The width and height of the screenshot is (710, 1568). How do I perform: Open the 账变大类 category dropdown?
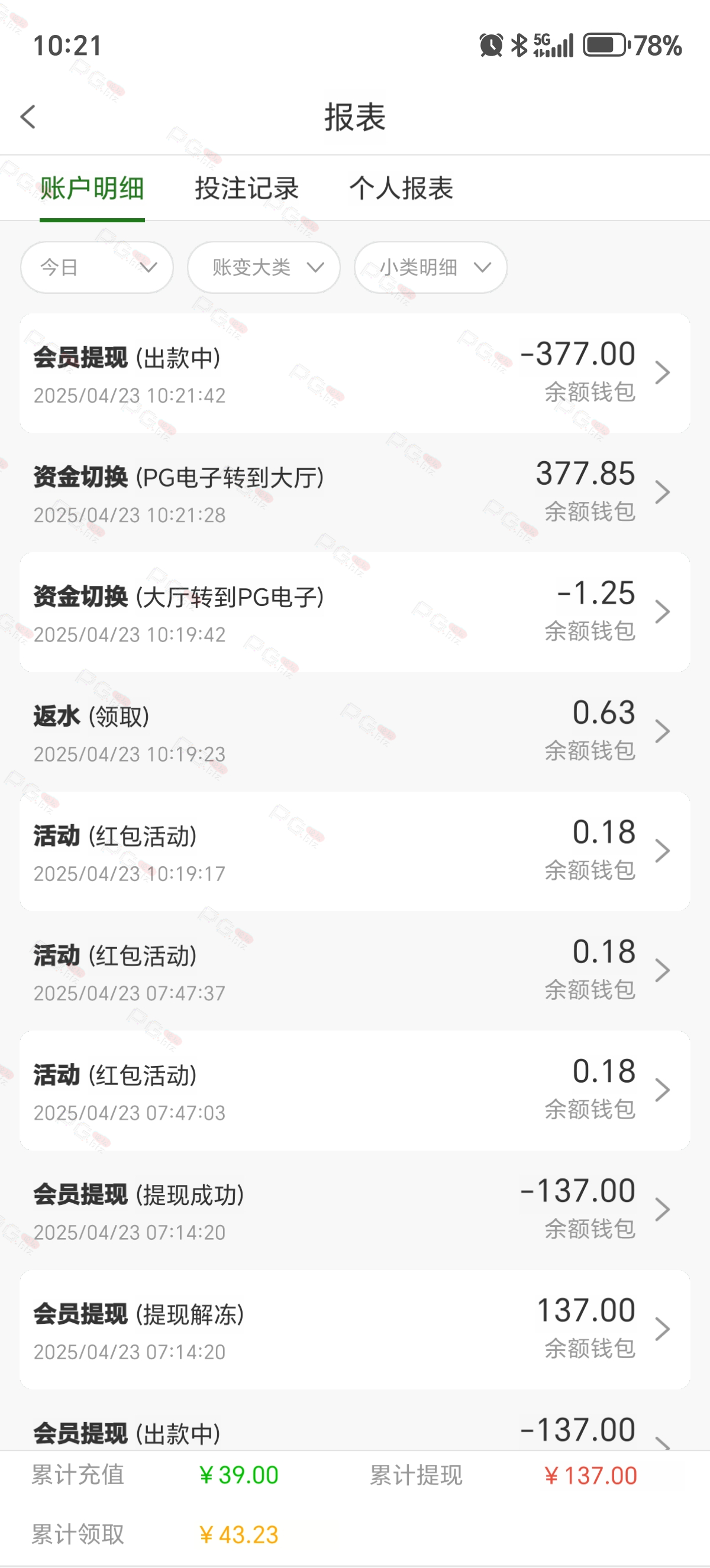(263, 267)
